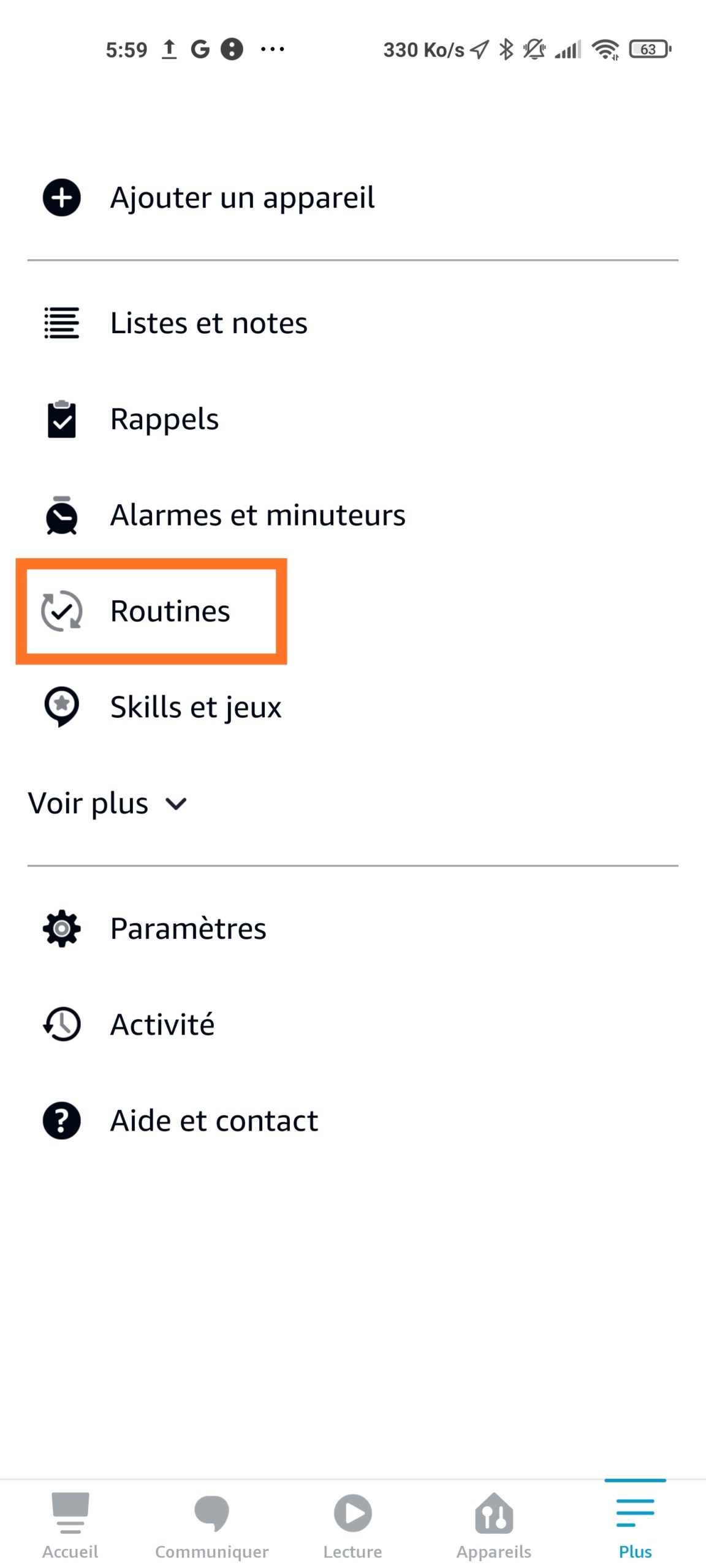Expand the Voir plus section
This screenshot has height=1568, width=706.
(108, 803)
